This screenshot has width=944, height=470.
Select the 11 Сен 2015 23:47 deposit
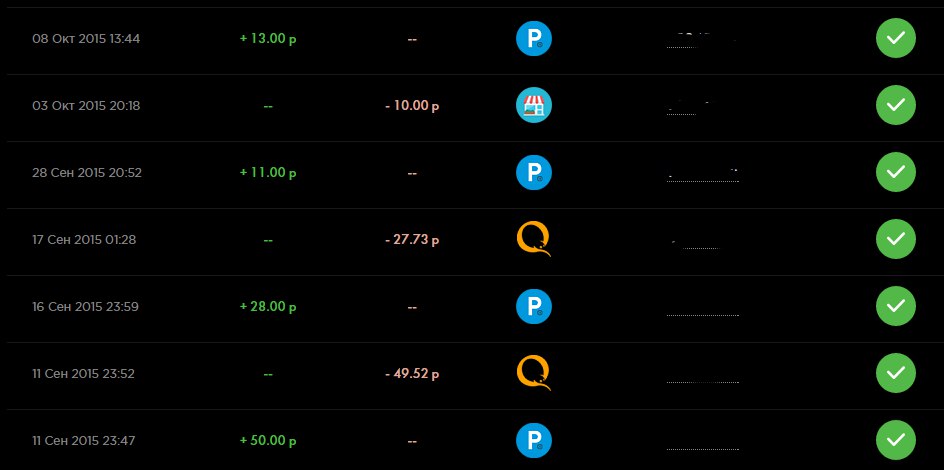coord(83,440)
